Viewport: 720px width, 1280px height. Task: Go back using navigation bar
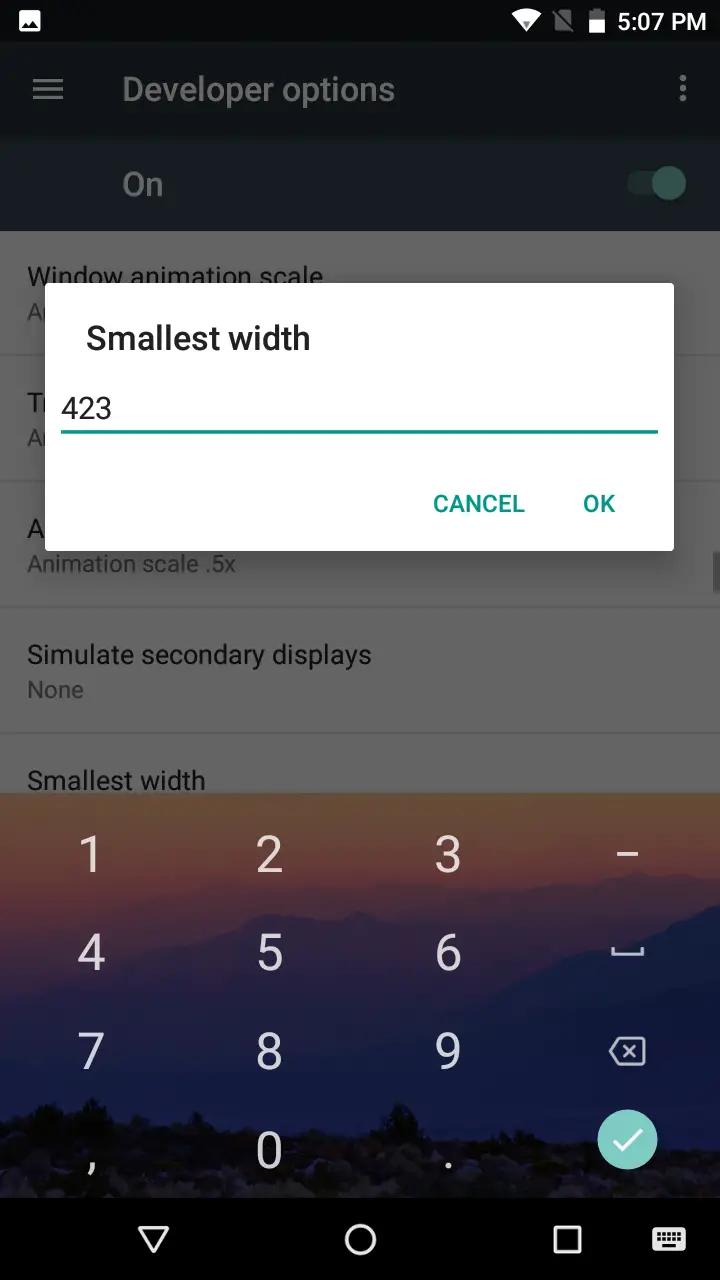(x=153, y=1240)
